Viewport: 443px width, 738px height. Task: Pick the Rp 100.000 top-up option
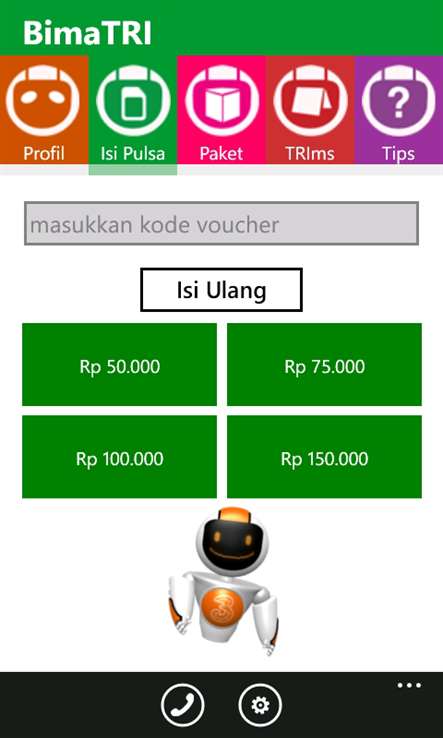[x=120, y=457]
